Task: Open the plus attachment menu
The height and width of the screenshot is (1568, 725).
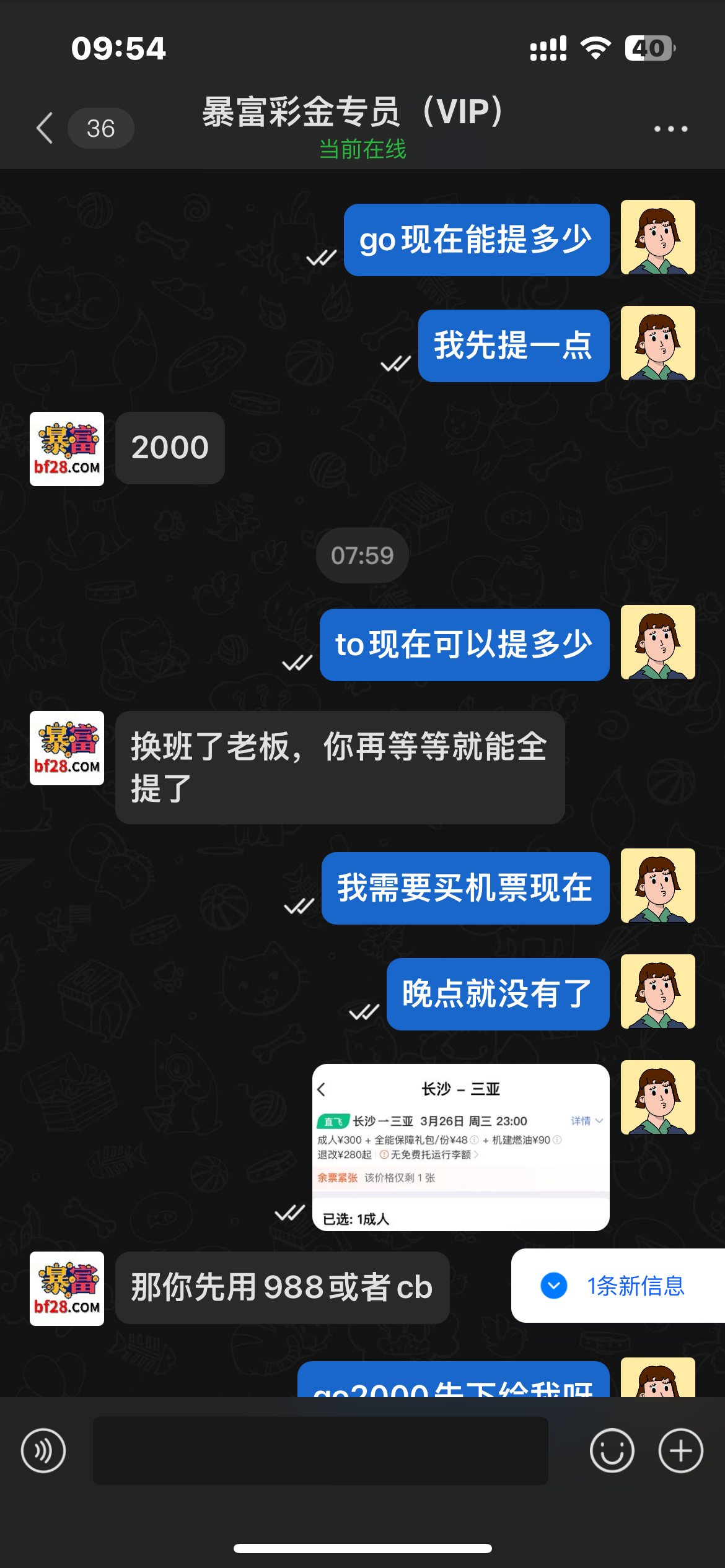Action: pos(680,1450)
